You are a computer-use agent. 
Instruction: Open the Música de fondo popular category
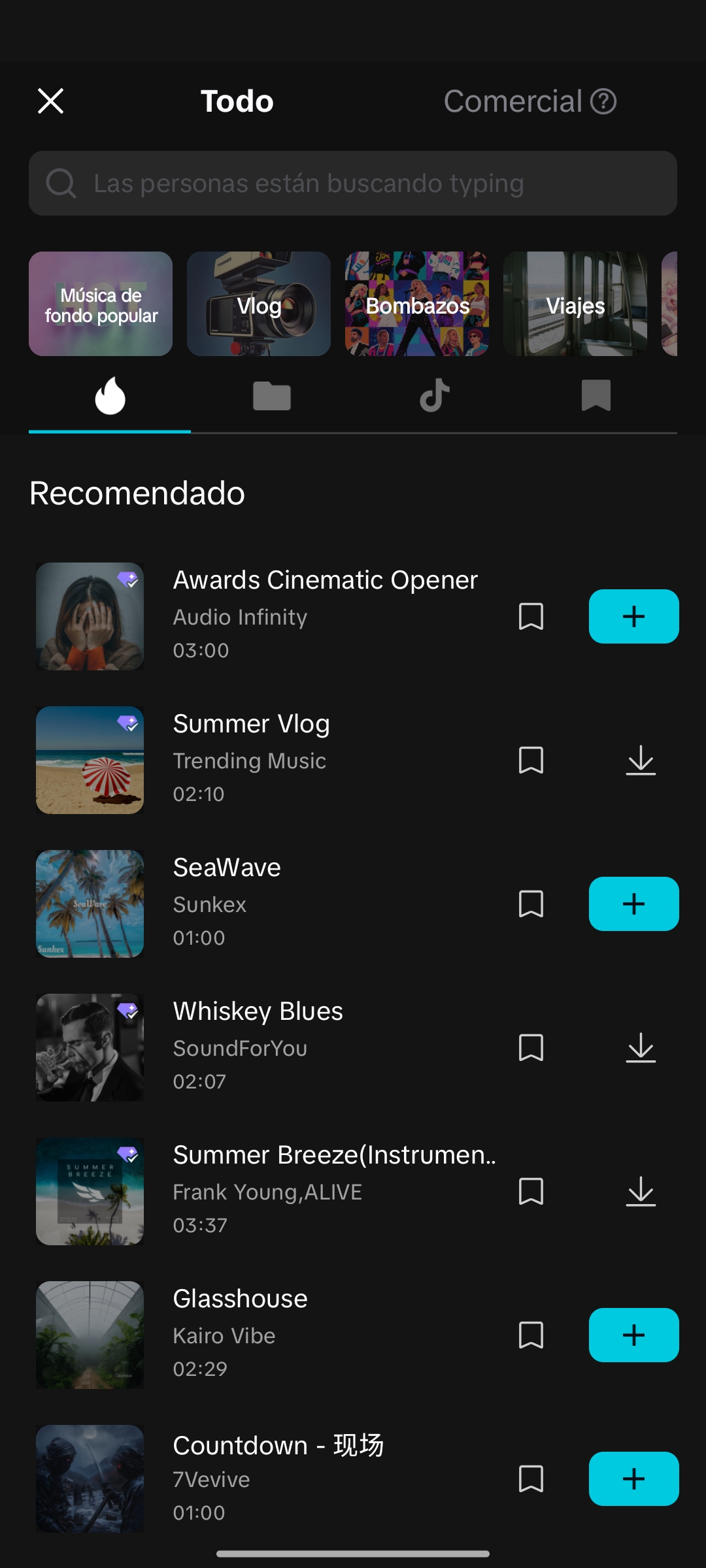pos(101,304)
